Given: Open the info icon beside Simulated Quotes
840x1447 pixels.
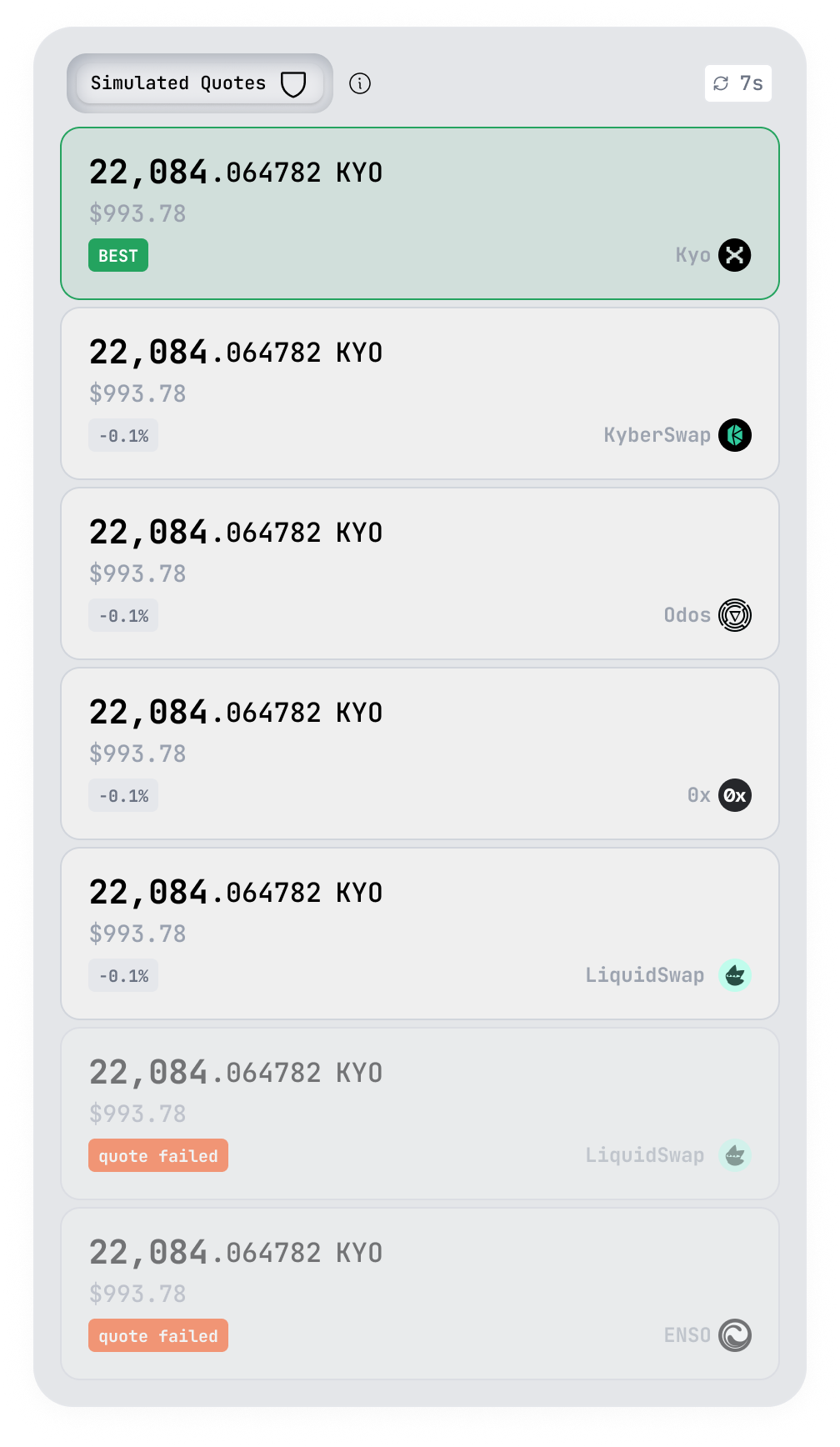Looking at the screenshot, I should (360, 83).
